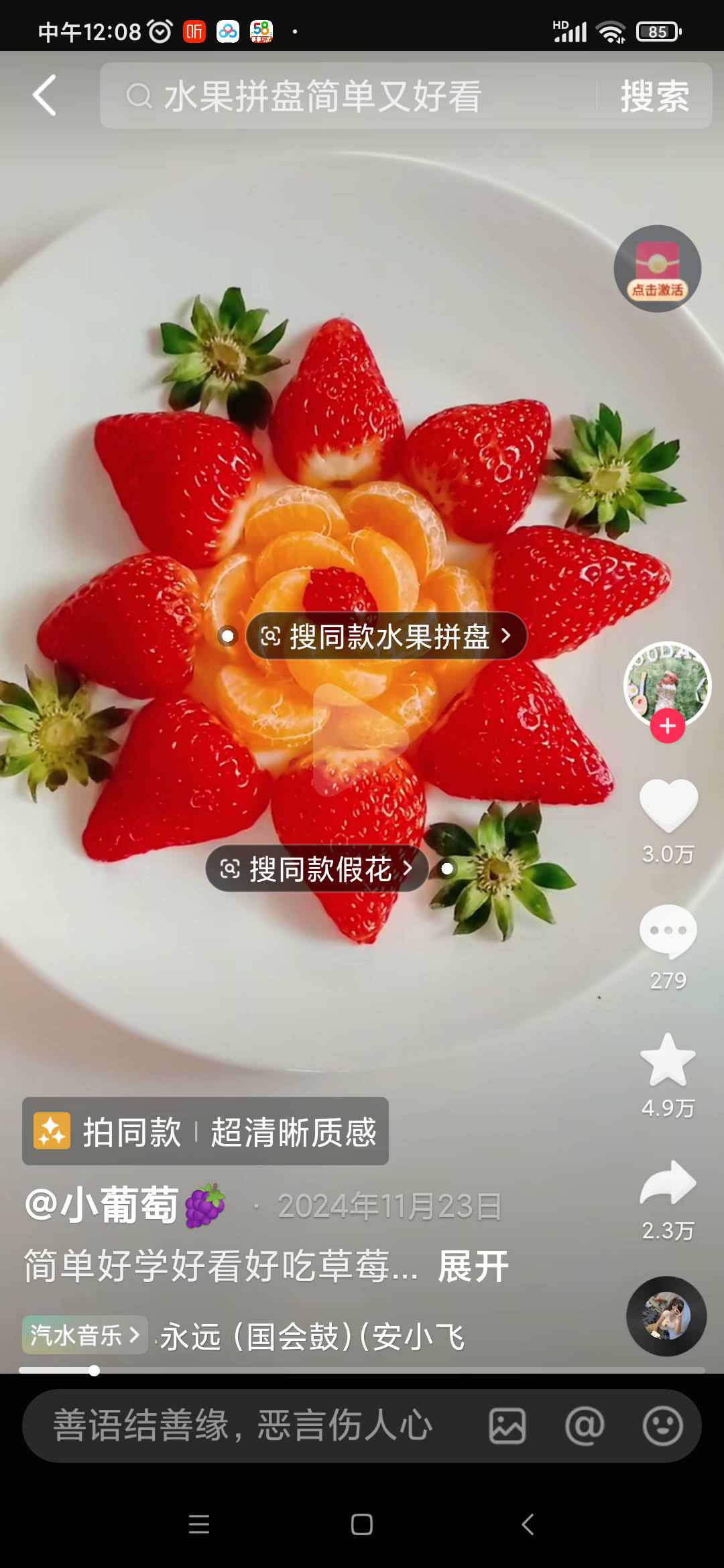
Task: Open the 点击激活 red envelope
Action: click(657, 269)
